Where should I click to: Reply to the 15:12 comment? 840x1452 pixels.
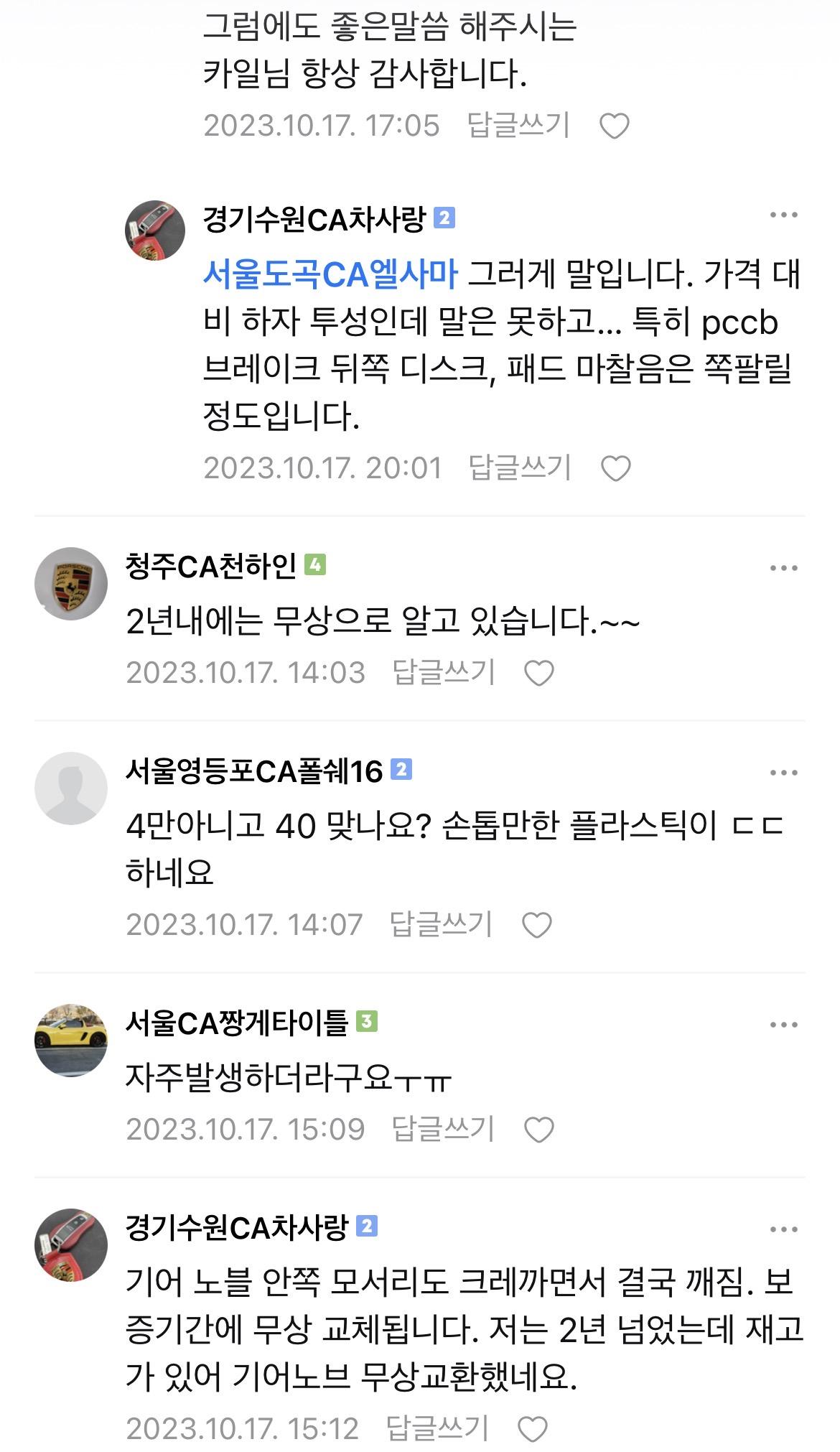[x=437, y=1428]
